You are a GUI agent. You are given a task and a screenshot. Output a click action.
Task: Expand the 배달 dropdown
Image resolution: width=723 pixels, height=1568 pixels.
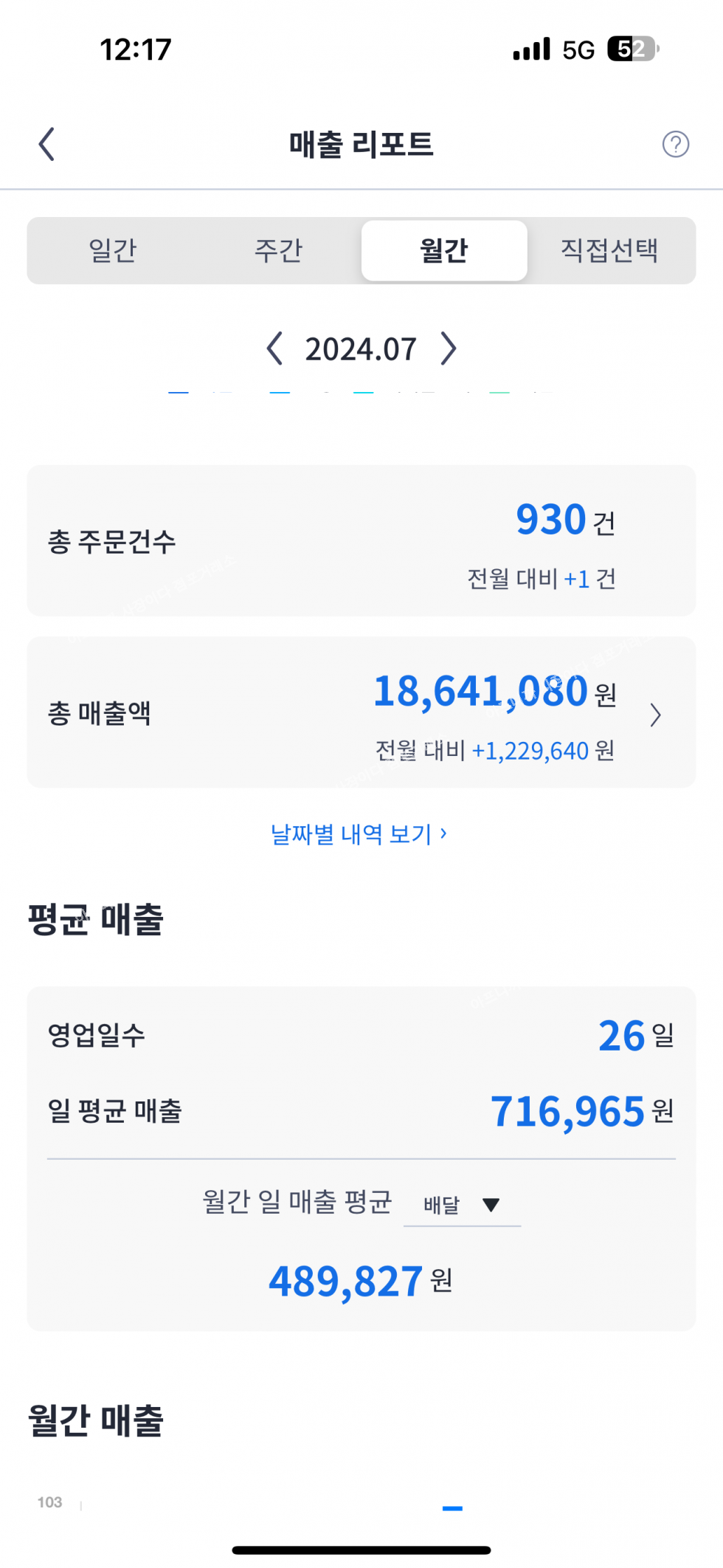coord(462,1205)
